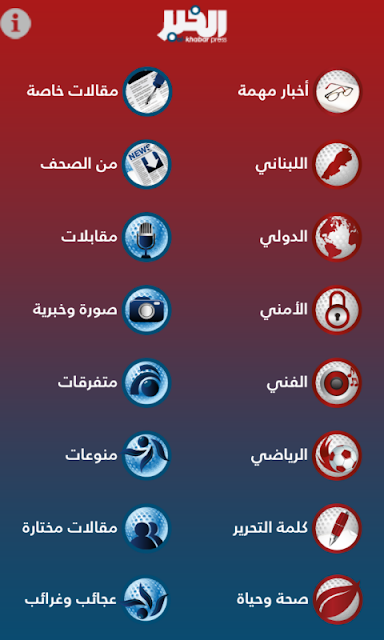Image resolution: width=384 pixels, height=640 pixels.
Task: View مقالات مختارة selected articles
Action: pos(97,528)
